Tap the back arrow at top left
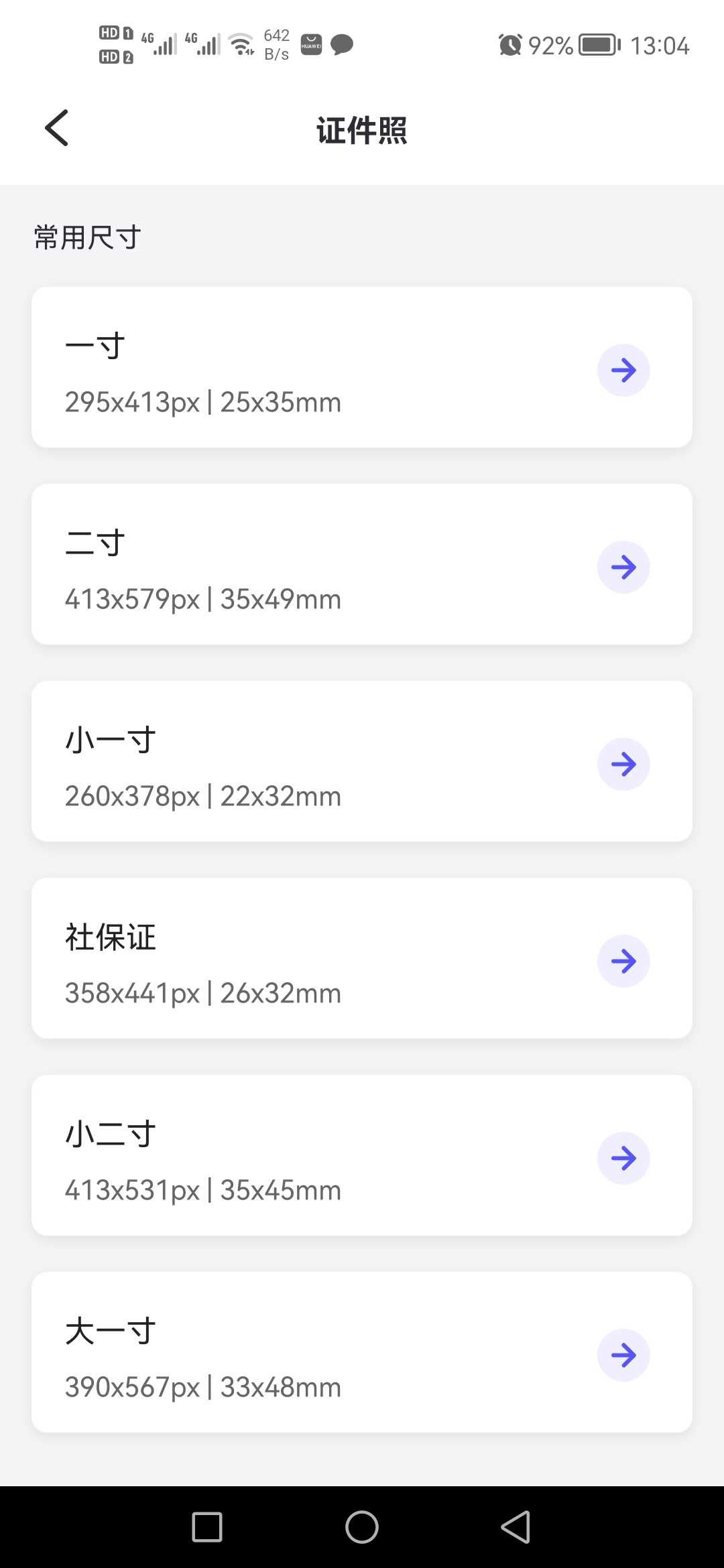The width and height of the screenshot is (724, 1568). [56, 127]
